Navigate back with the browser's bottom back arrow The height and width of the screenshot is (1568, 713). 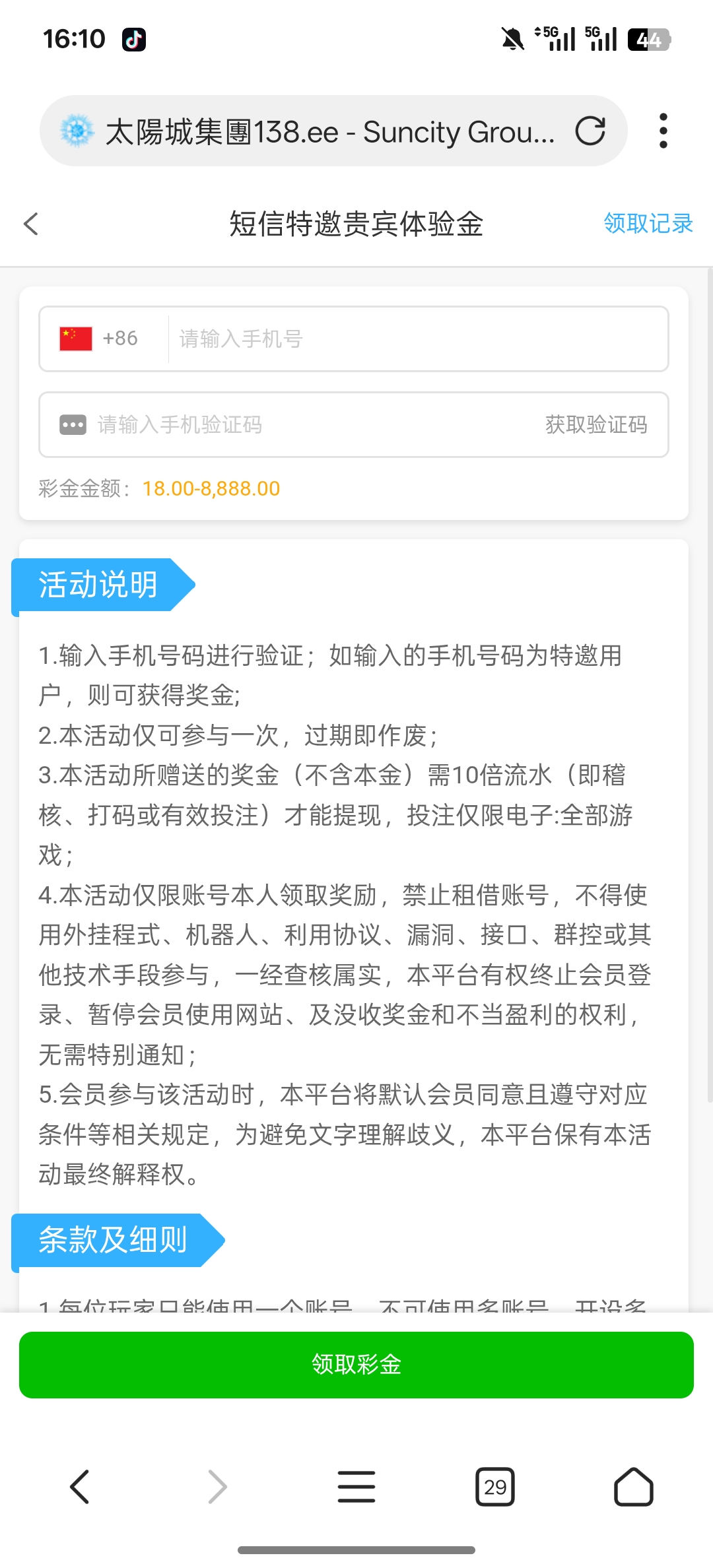coord(79,1487)
